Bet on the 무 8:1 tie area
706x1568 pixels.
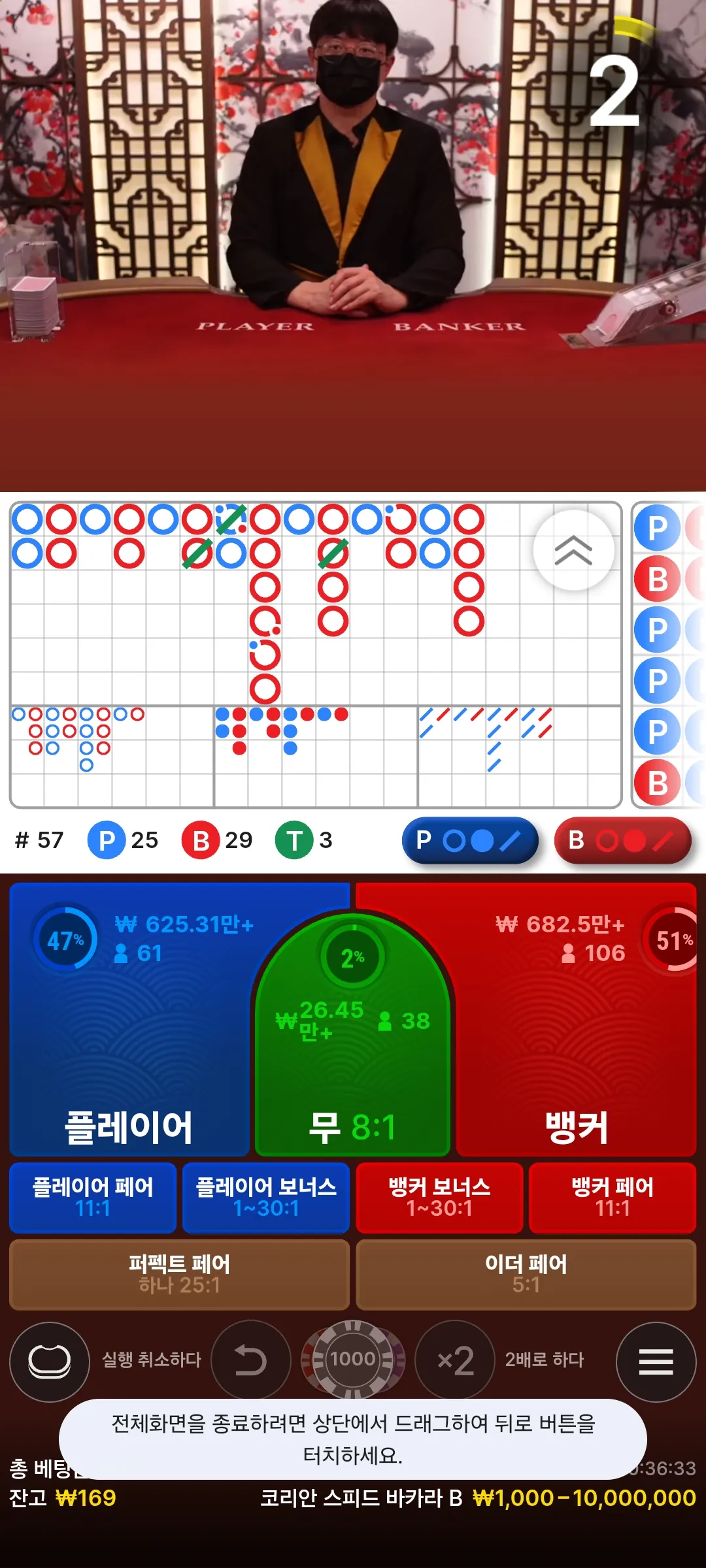[x=352, y=1036]
